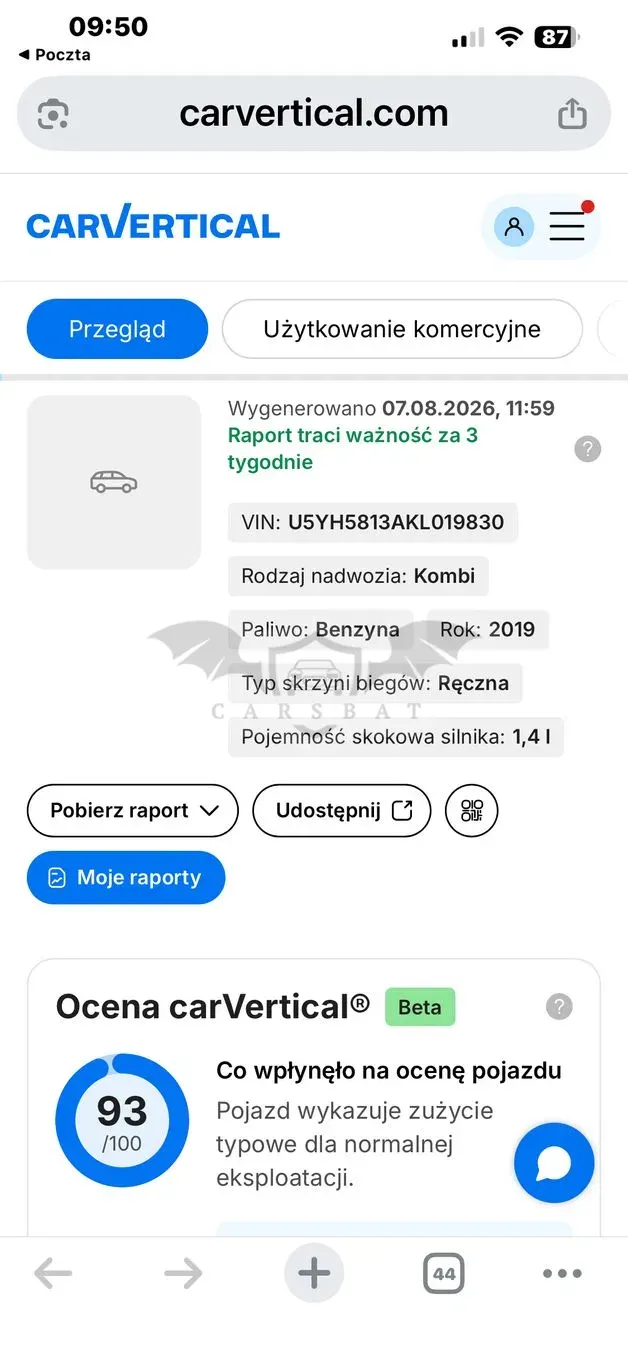
Task: Open the live chat bubble
Action: pyautogui.click(x=554, y=1163)
